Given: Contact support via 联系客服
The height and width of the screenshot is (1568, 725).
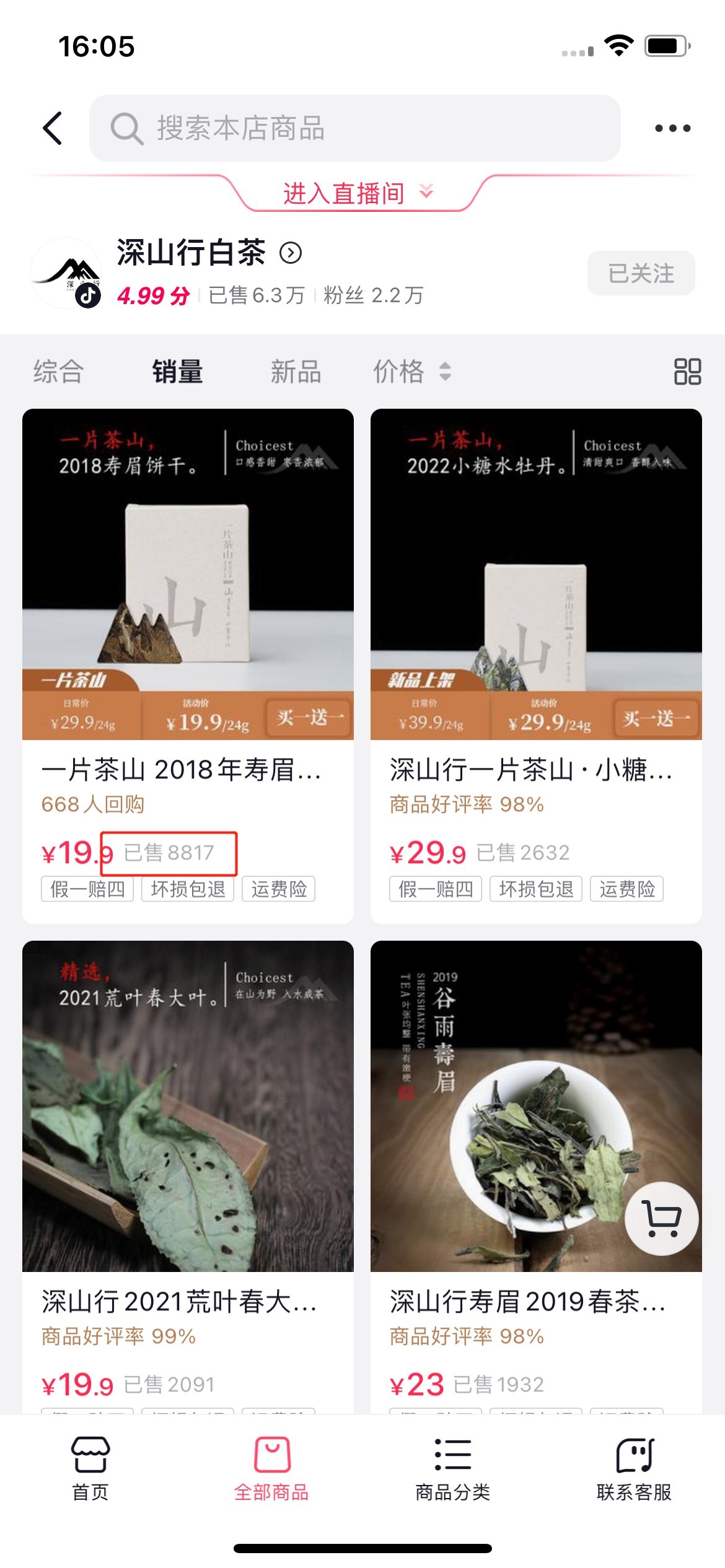Looking at the screenshot, I should (x=634, y=1469).
